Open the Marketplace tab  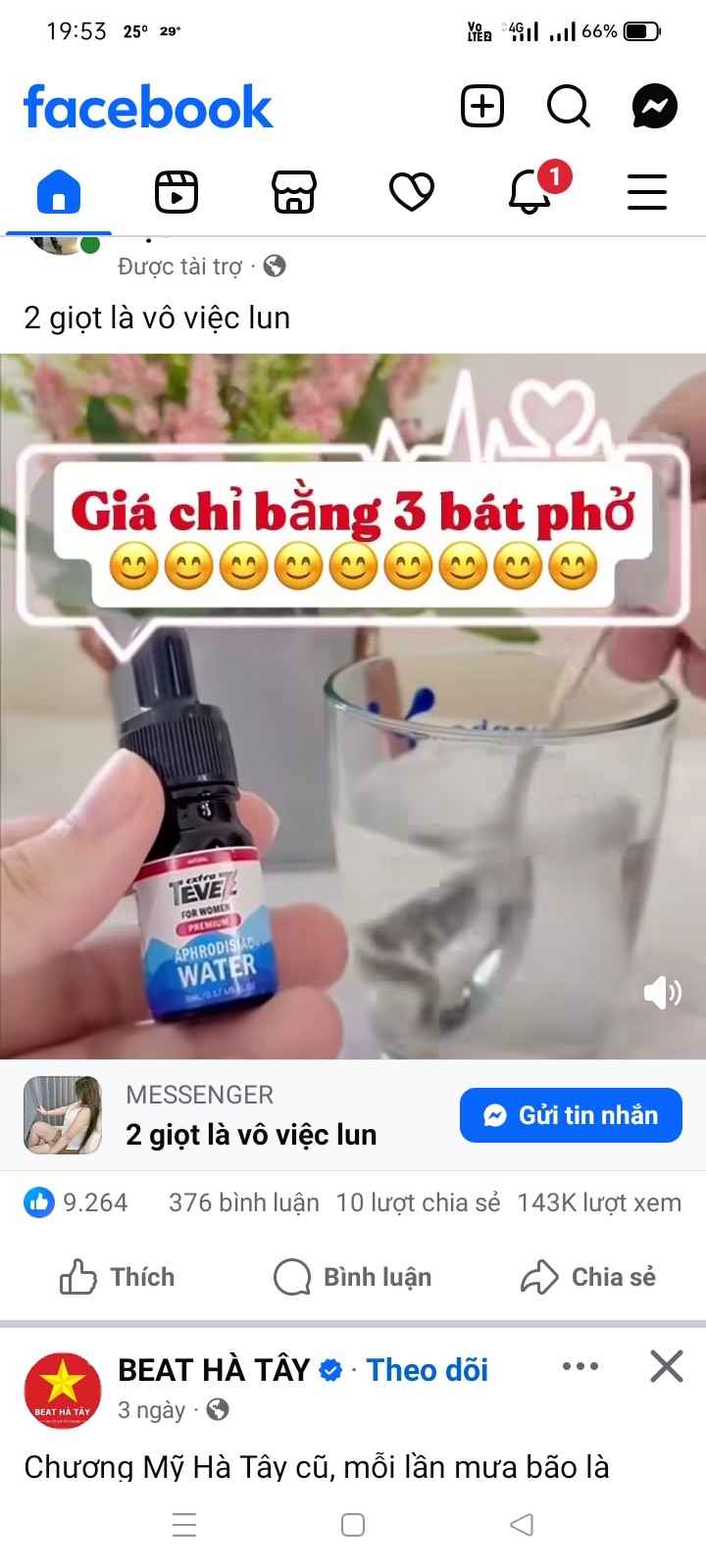(x=294, y=191)
